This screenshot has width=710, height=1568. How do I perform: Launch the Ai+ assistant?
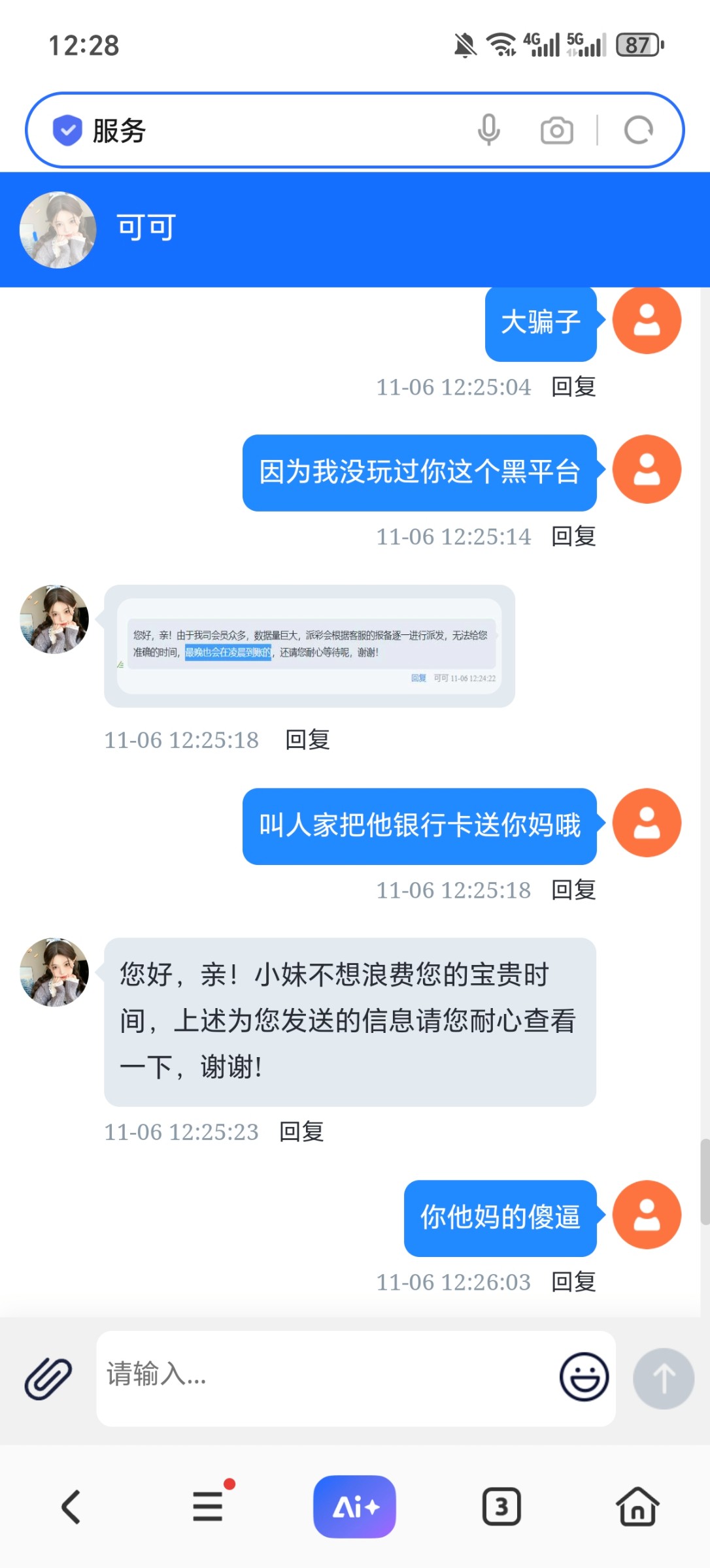pyautogui.click(x=354, y=1507)
